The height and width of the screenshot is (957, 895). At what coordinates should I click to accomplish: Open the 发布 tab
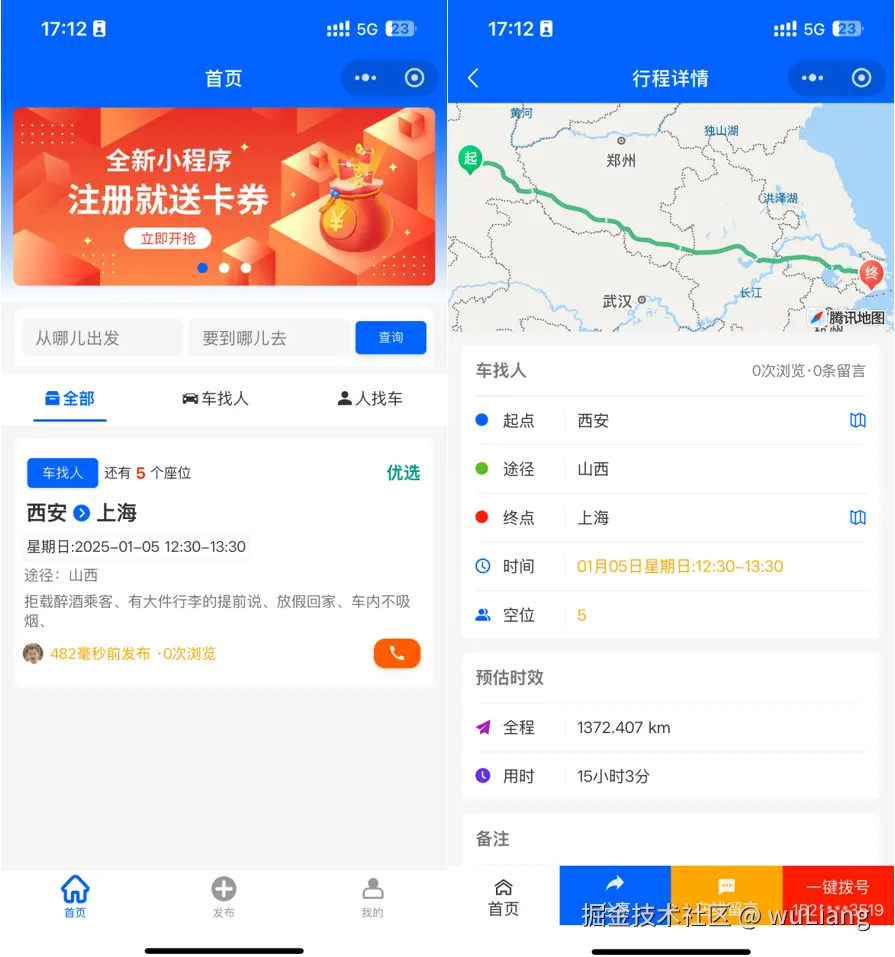point(223,896)
